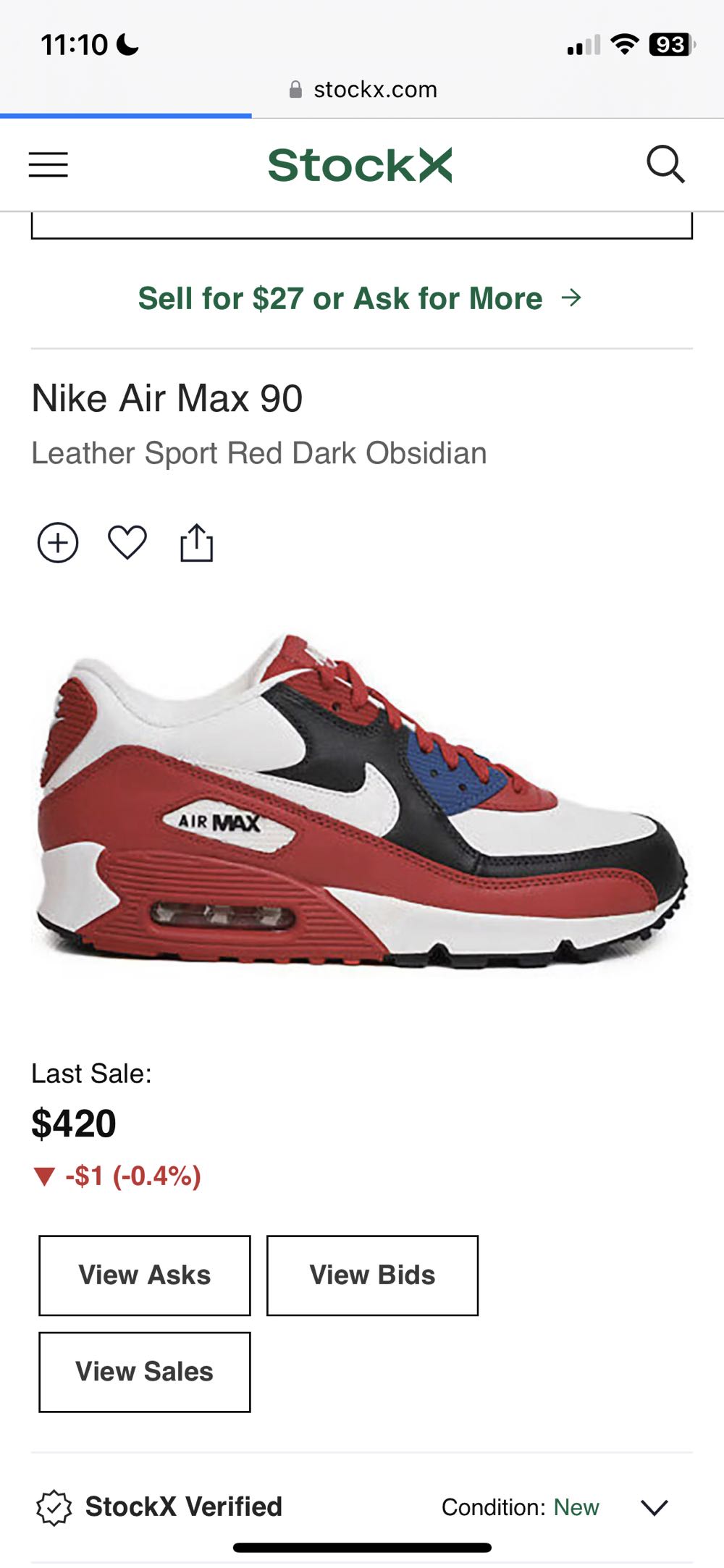Open the hamburger menu

tap(49, 165)
